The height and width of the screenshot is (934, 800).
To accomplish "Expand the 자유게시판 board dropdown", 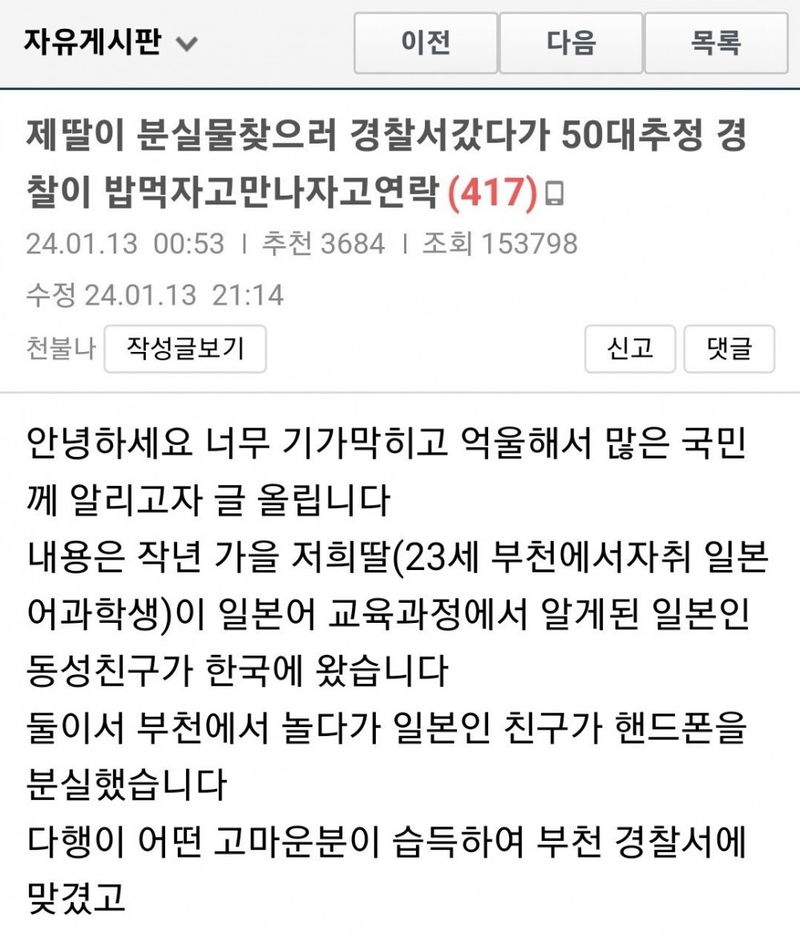I will click(x=186, y=44).
